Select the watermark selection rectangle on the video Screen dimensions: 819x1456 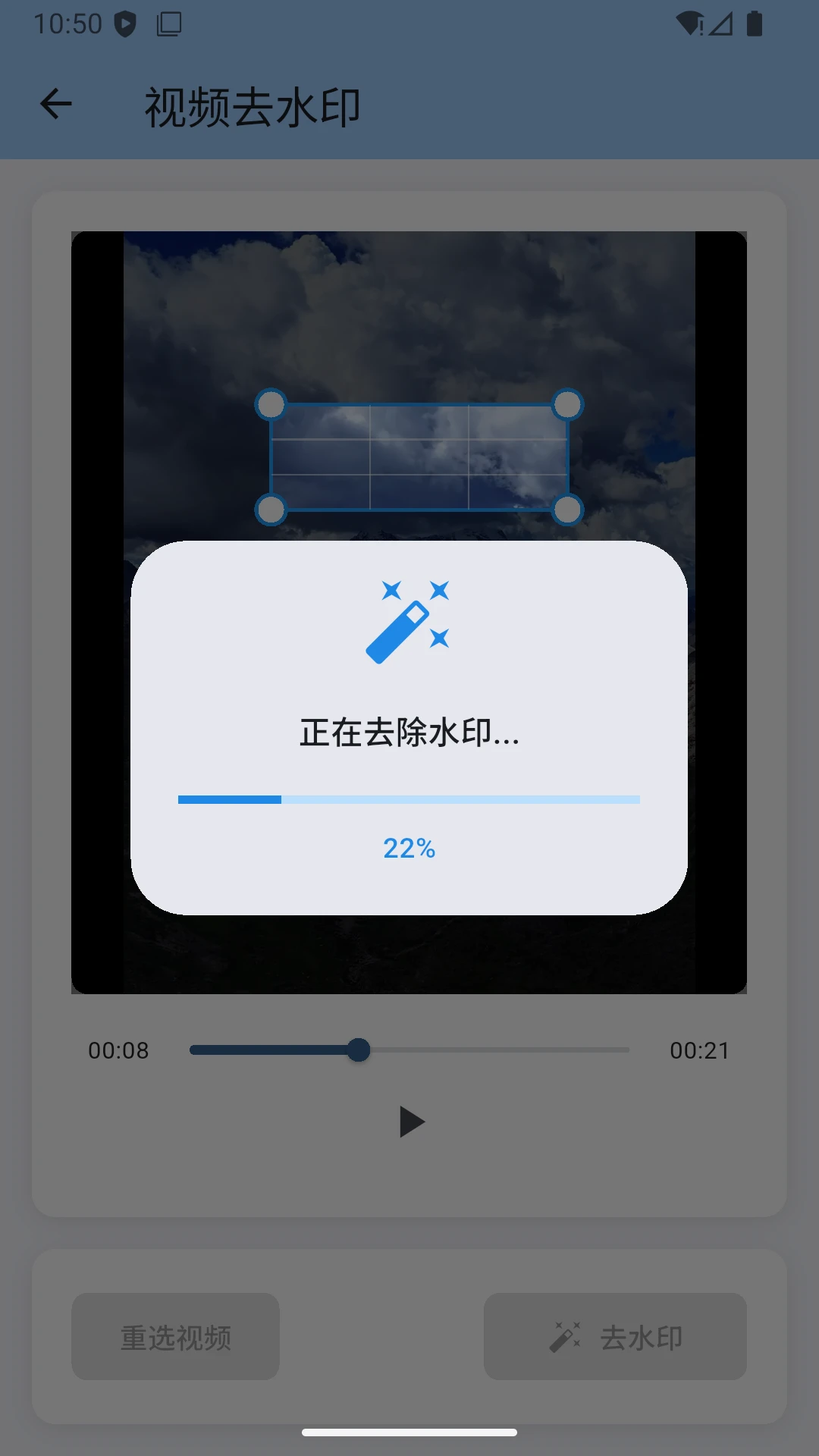[x=419, y=458]
